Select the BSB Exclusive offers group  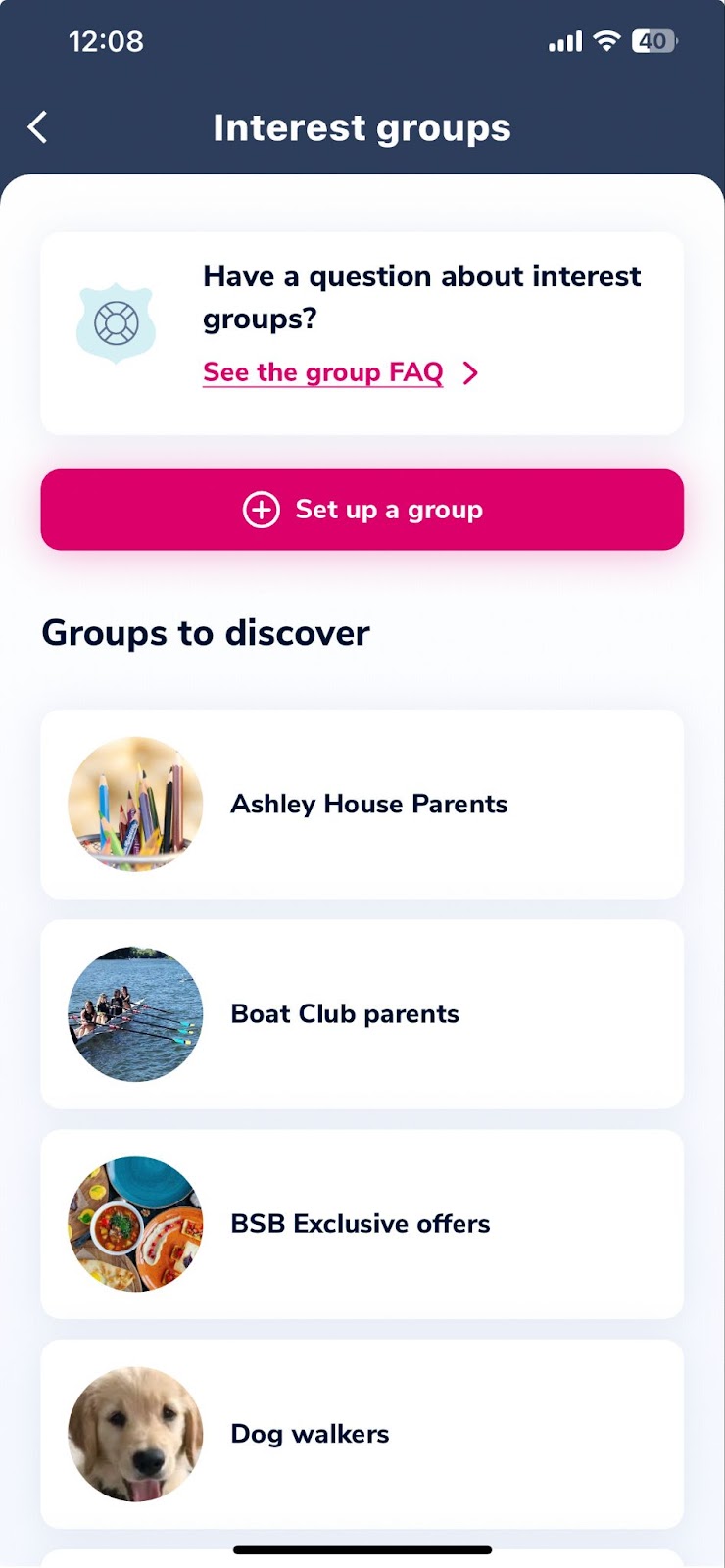coord(362,1224)
